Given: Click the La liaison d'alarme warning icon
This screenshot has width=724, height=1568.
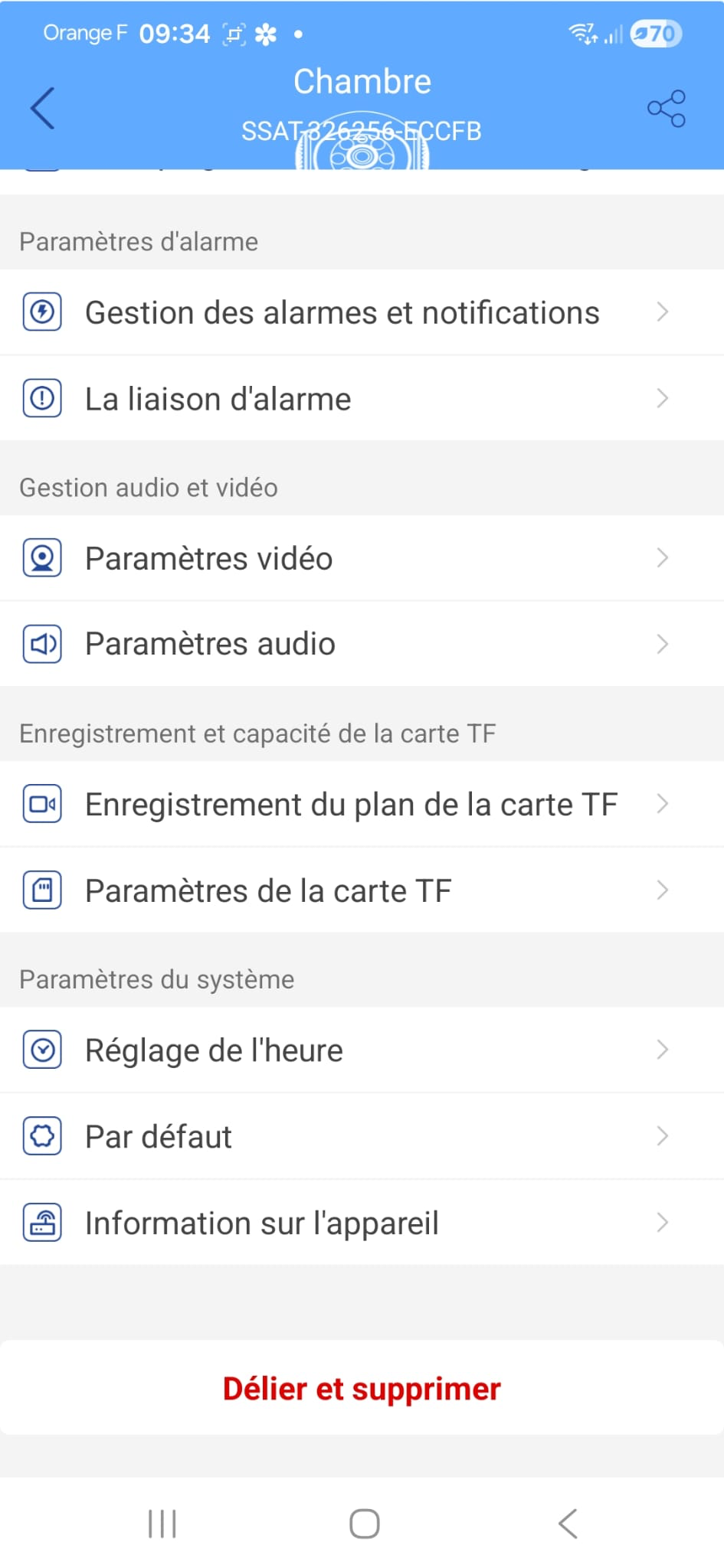Looking at the screenshot, I should [x=42, y=398].
